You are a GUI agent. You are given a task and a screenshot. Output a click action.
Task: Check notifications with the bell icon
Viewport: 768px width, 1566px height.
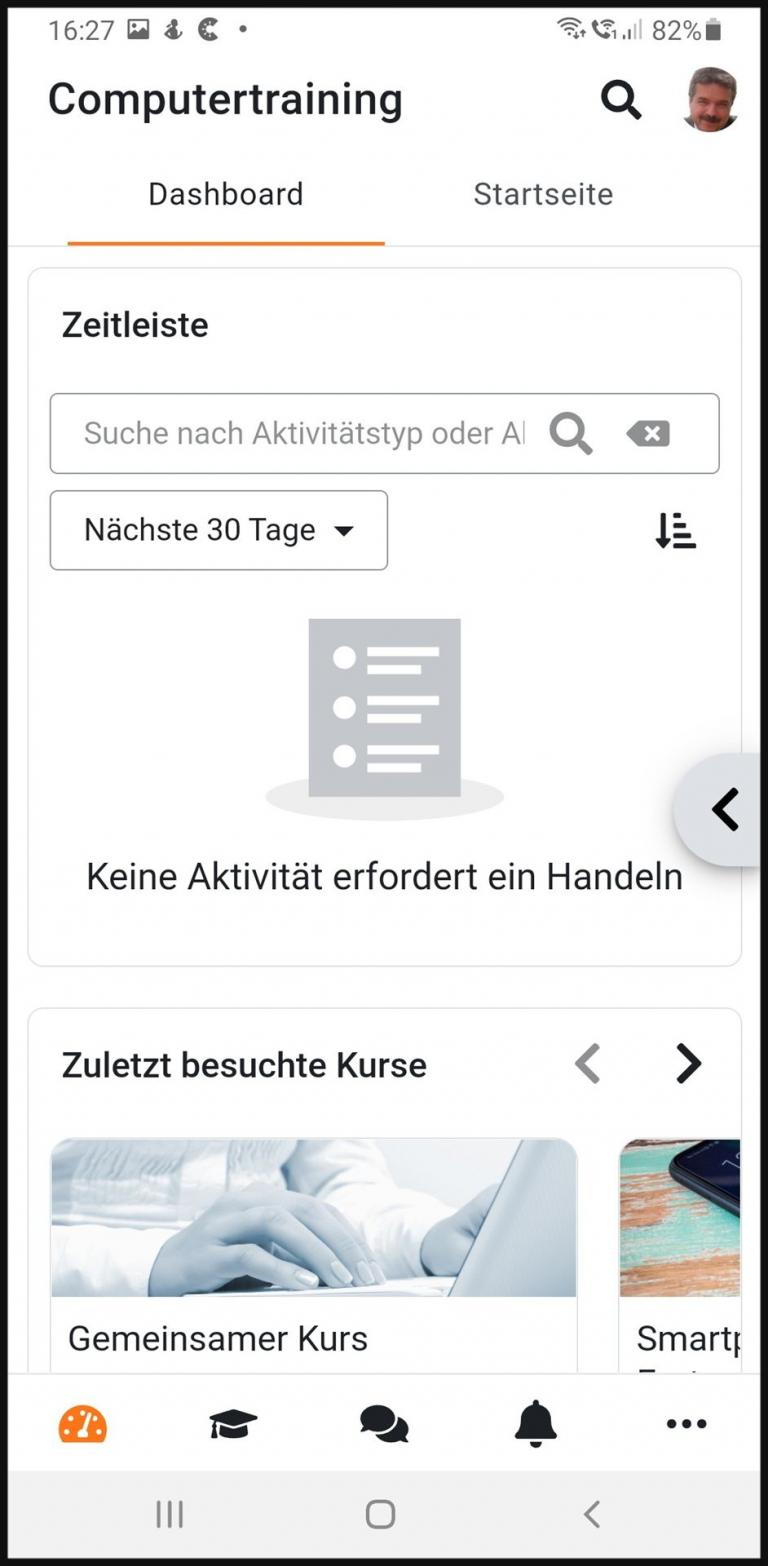[535, 1423]
